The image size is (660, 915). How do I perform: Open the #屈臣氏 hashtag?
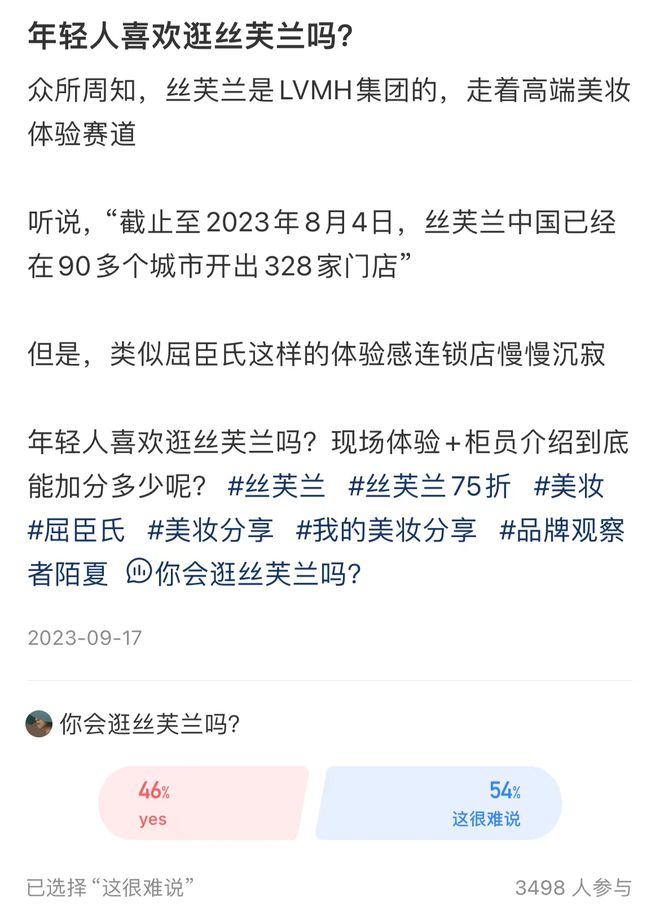[76, 530]
